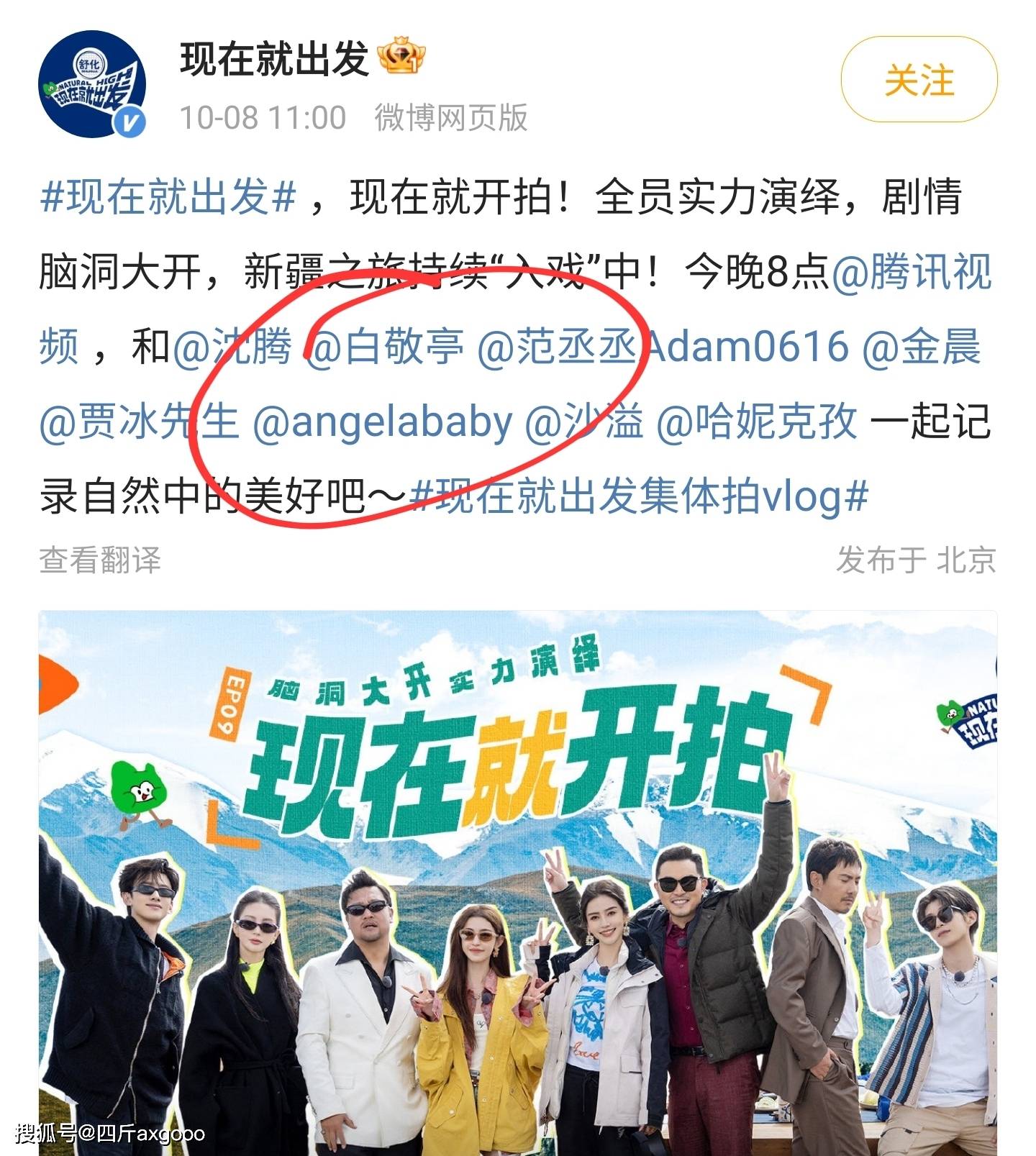Tap the @范丞丞Adam0616 mention
Image resolution: width=1036 pixels, height=1156 pixels.
click(x=662, y=347)
